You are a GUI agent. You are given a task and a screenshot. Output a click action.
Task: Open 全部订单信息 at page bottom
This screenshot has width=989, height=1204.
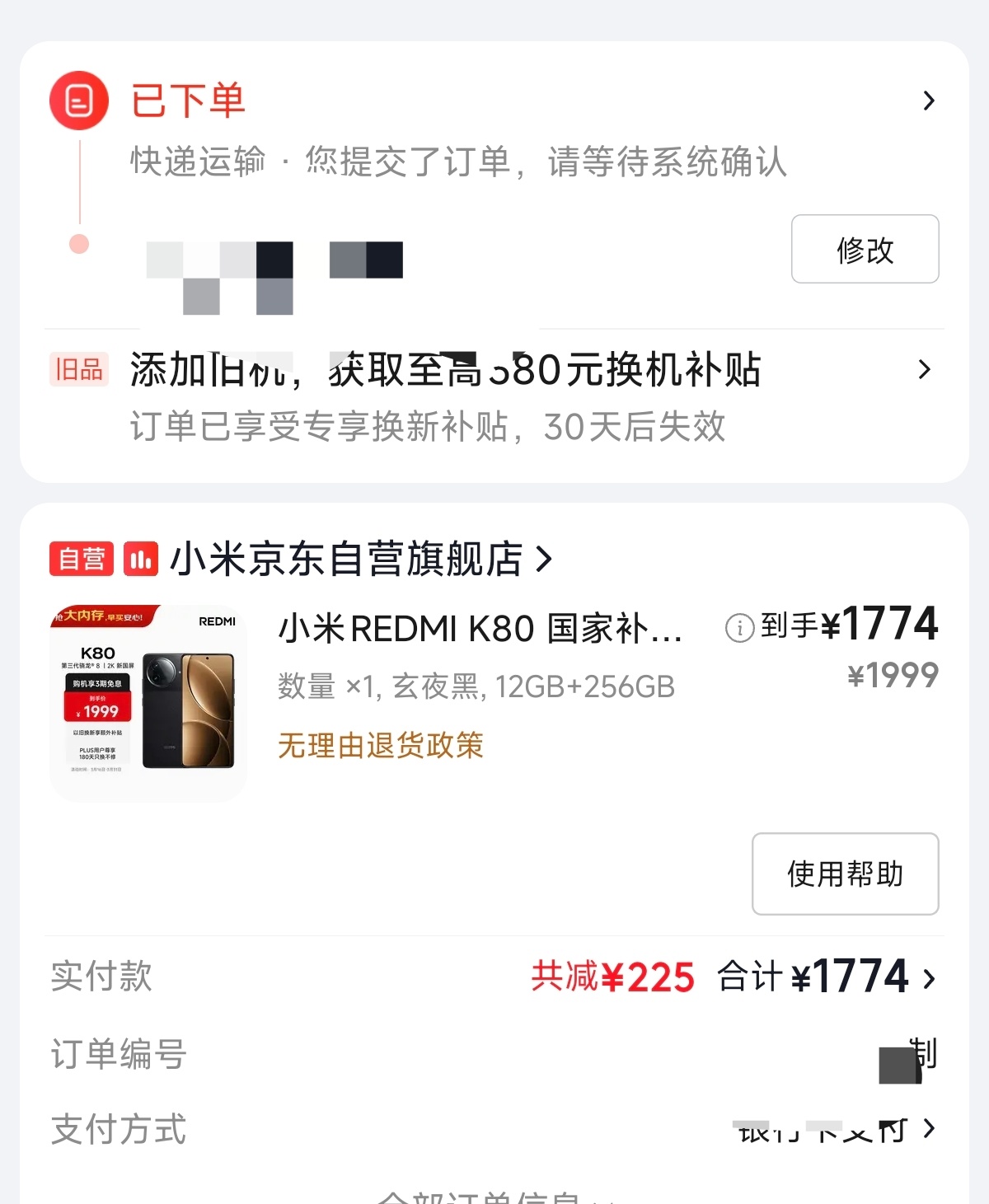coord(494,1193)
